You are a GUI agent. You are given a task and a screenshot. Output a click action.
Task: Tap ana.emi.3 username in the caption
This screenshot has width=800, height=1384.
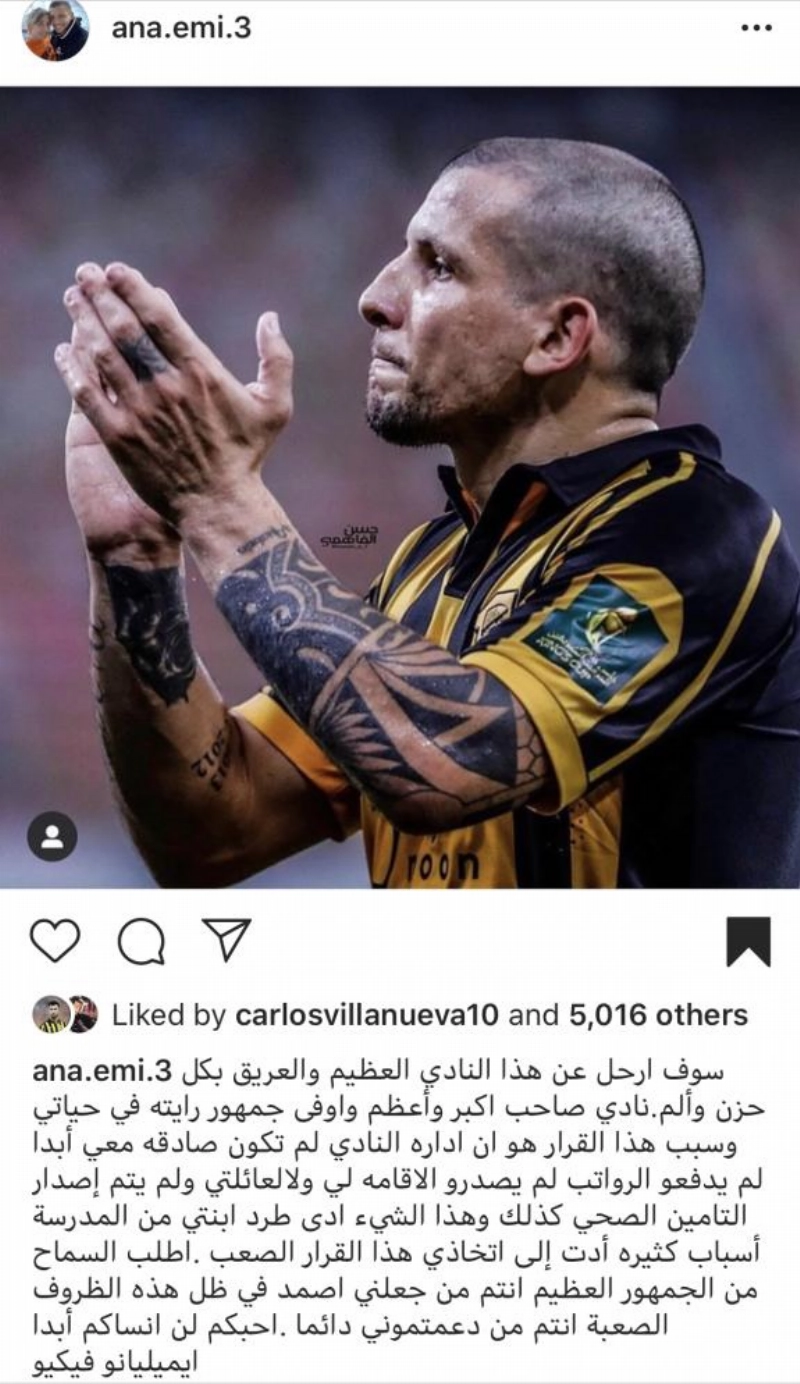click(x=104, y=1071)
